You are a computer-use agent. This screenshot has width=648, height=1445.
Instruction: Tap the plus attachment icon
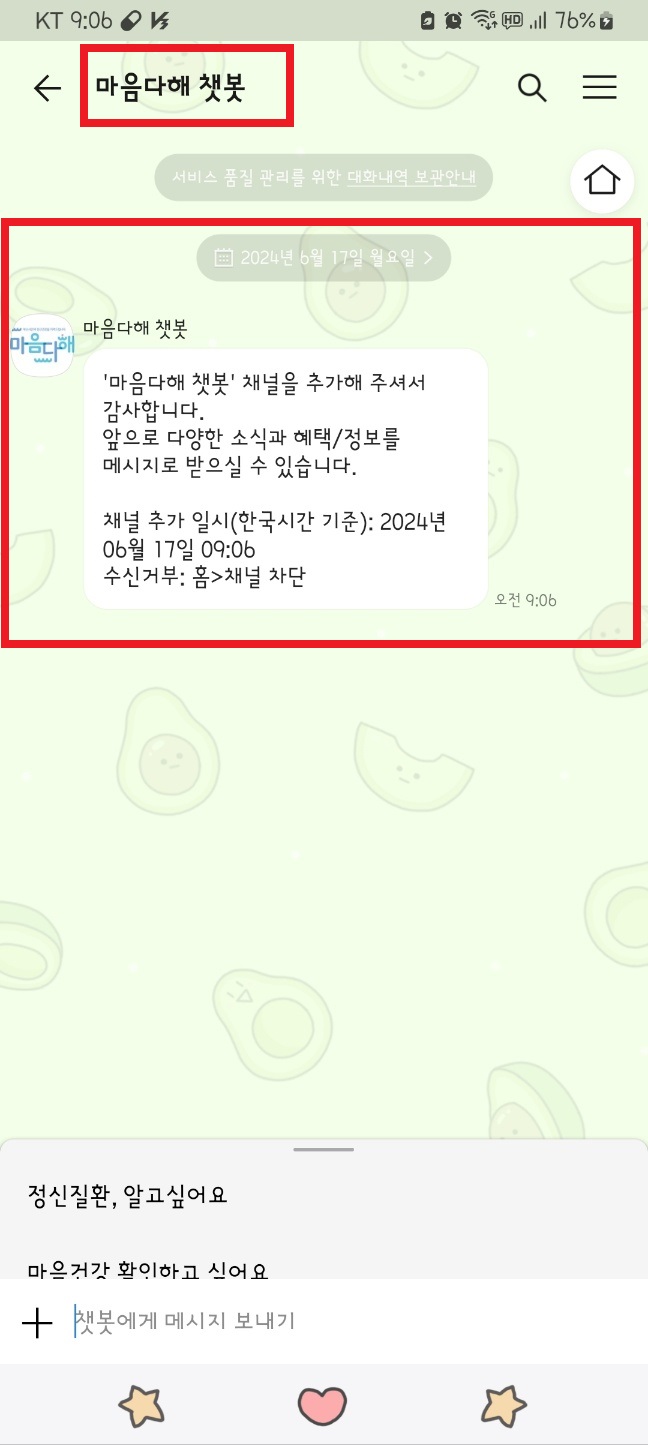click(x=37, y=1322)
